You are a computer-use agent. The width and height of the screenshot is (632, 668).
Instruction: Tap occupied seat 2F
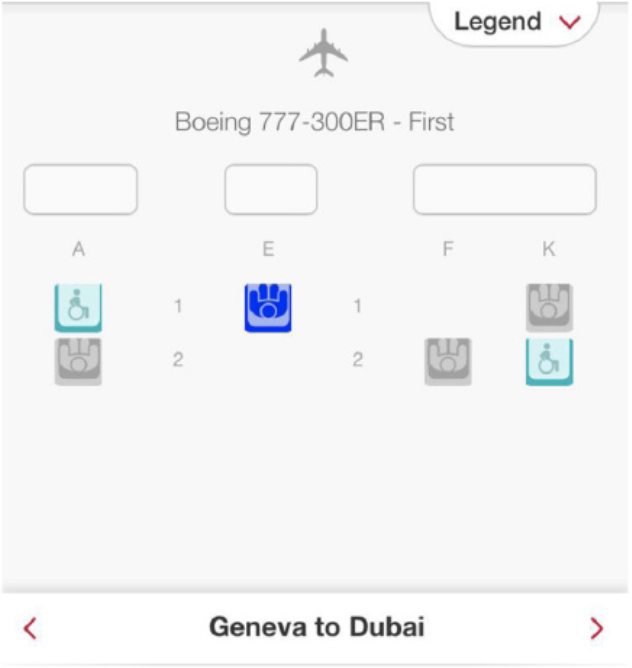coord(448,361)
